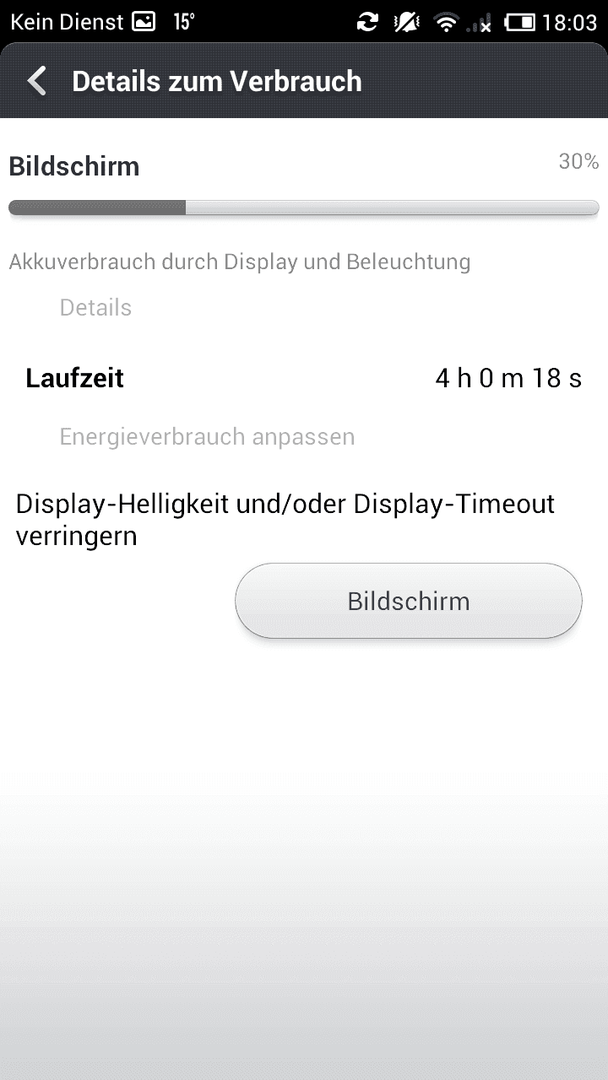This screenshot has width=608, height=1080.
Task: Open the Bildschirm settings button
Action: 408,601
